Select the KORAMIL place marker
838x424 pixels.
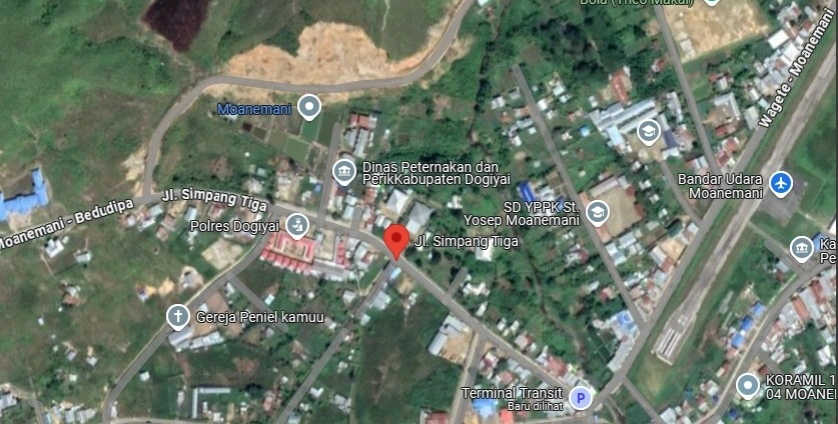[x=748, y=386]
